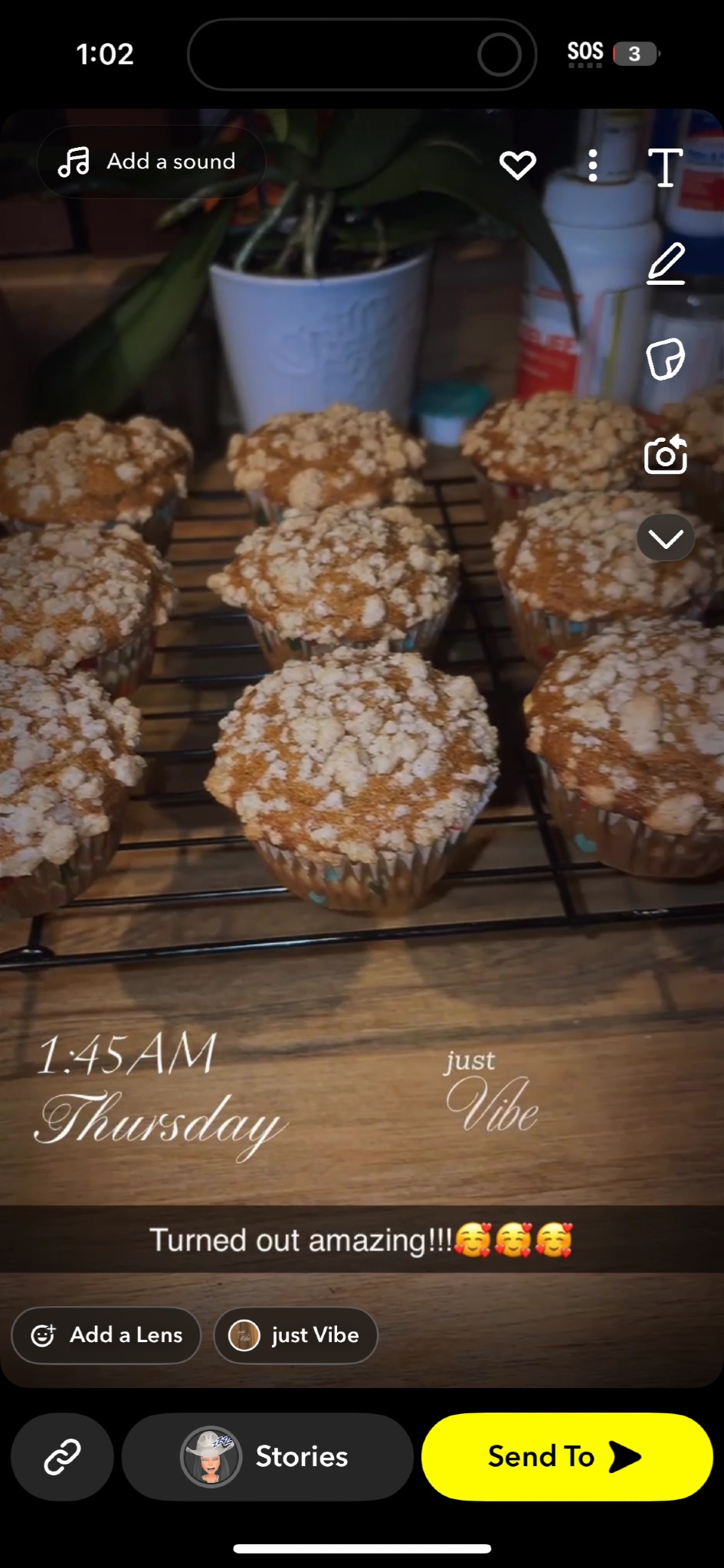Viewport: 724px width, 1568px height.
Task: Tap Add a Lens chip
Action: point(106,1335)
